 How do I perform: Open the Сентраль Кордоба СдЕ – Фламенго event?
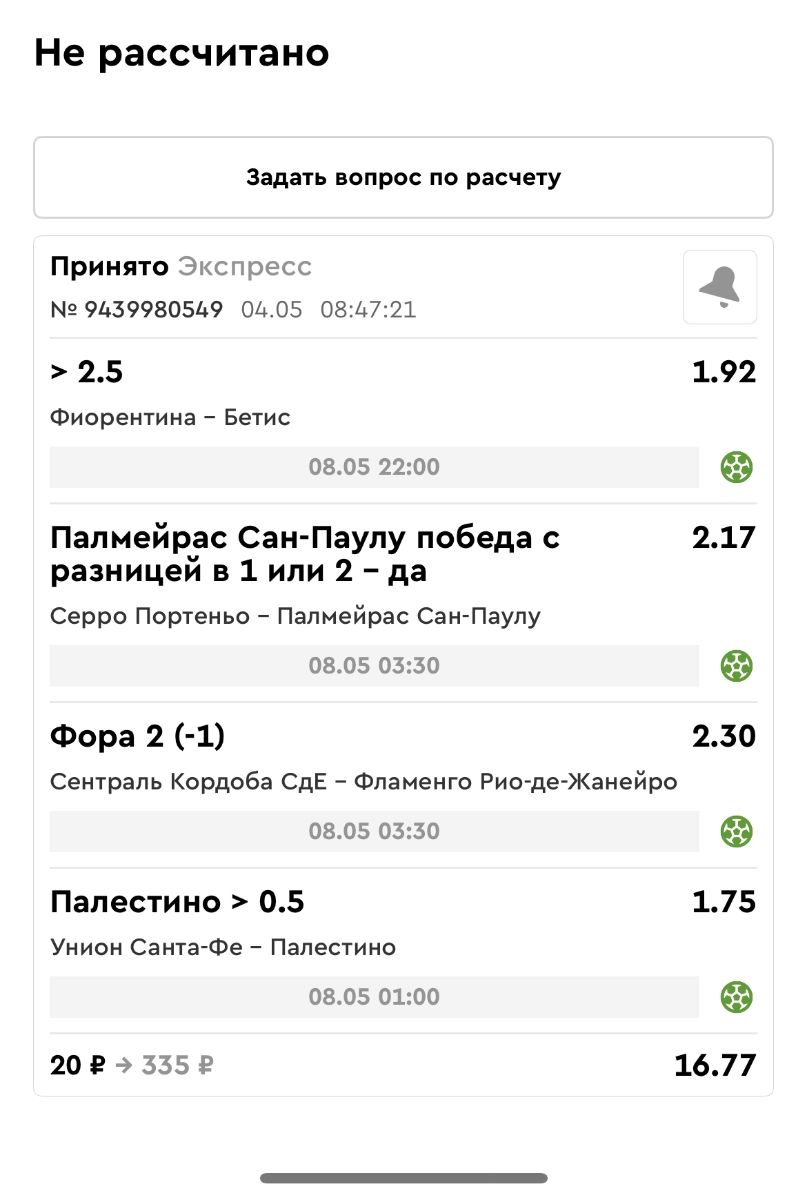[x=363, y=782]
